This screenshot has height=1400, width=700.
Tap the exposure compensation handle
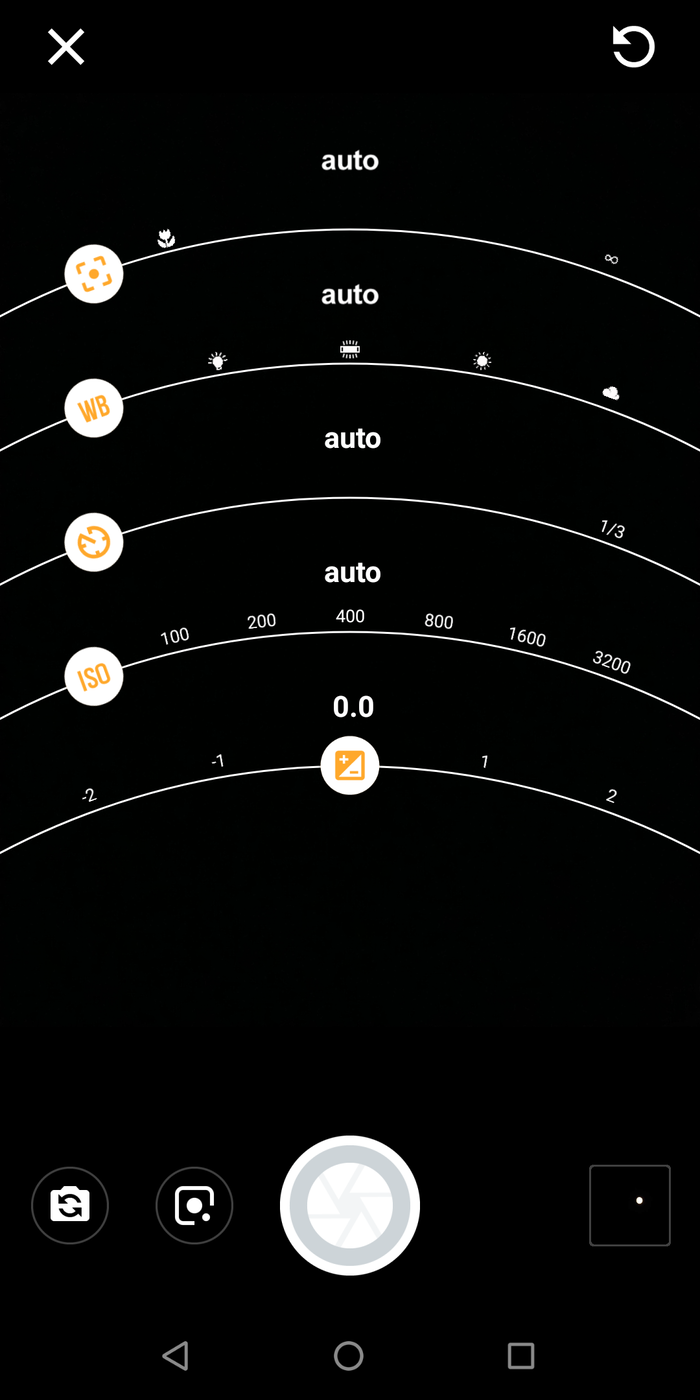(350, 766)
